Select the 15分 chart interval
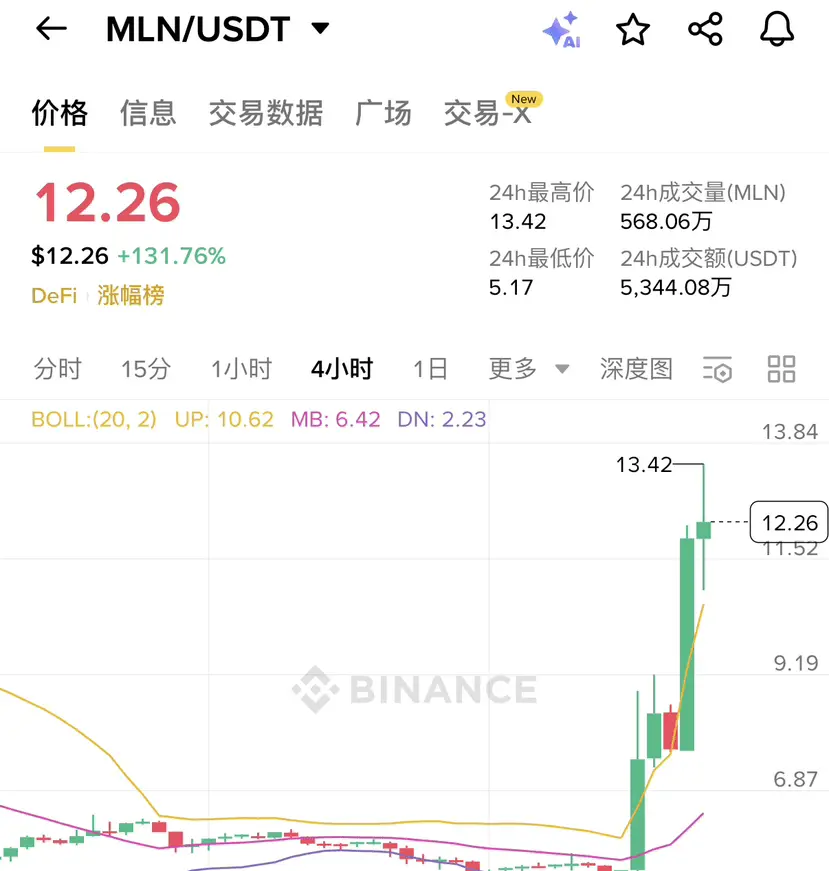829x871 pixels. tap(146, 369)
